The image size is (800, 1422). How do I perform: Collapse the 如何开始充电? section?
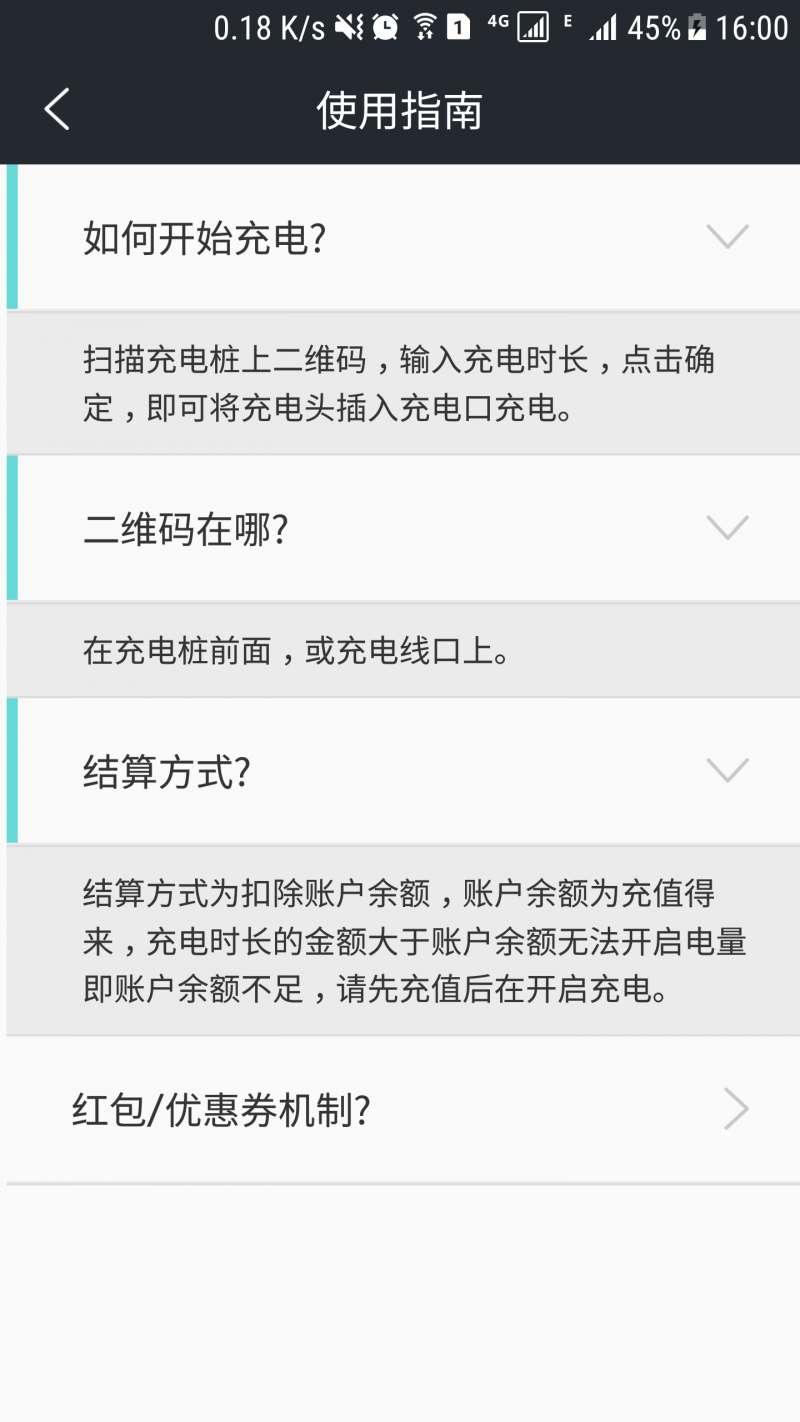(726, 238)
